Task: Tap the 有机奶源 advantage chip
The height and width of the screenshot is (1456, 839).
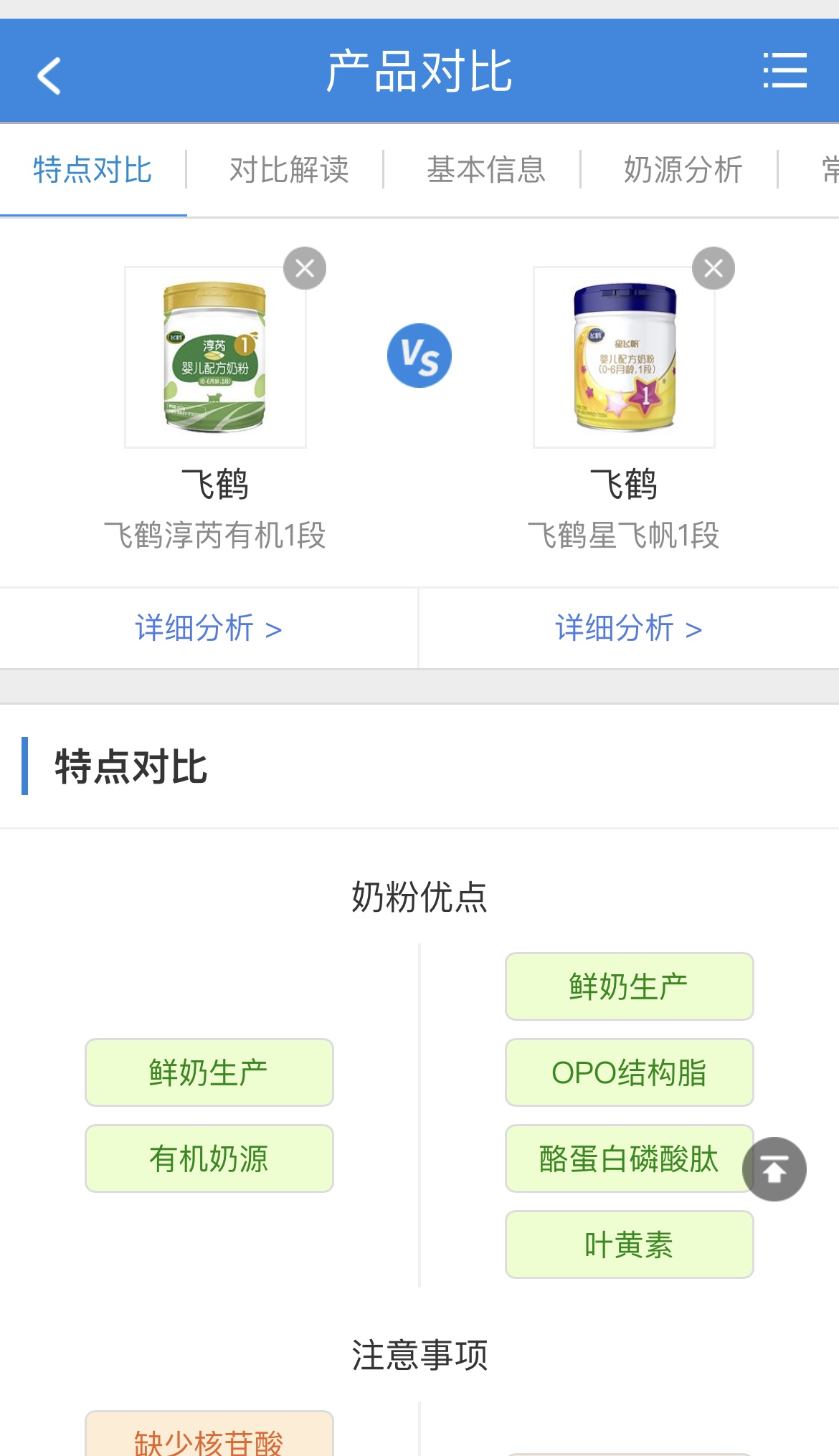Action: [209, 1158]
